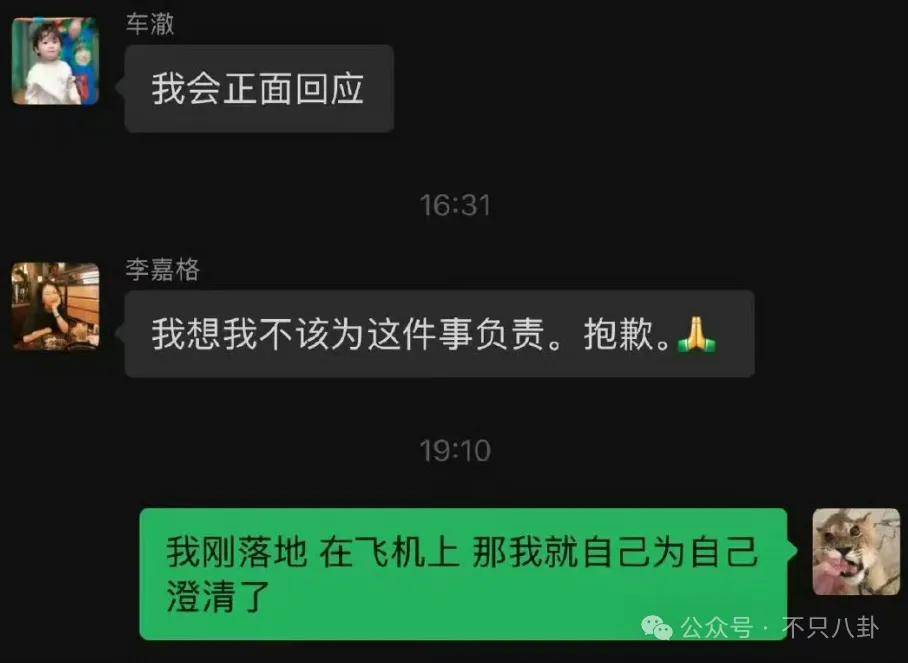Open 车澈's profile avatar

[x=55, y=61]
